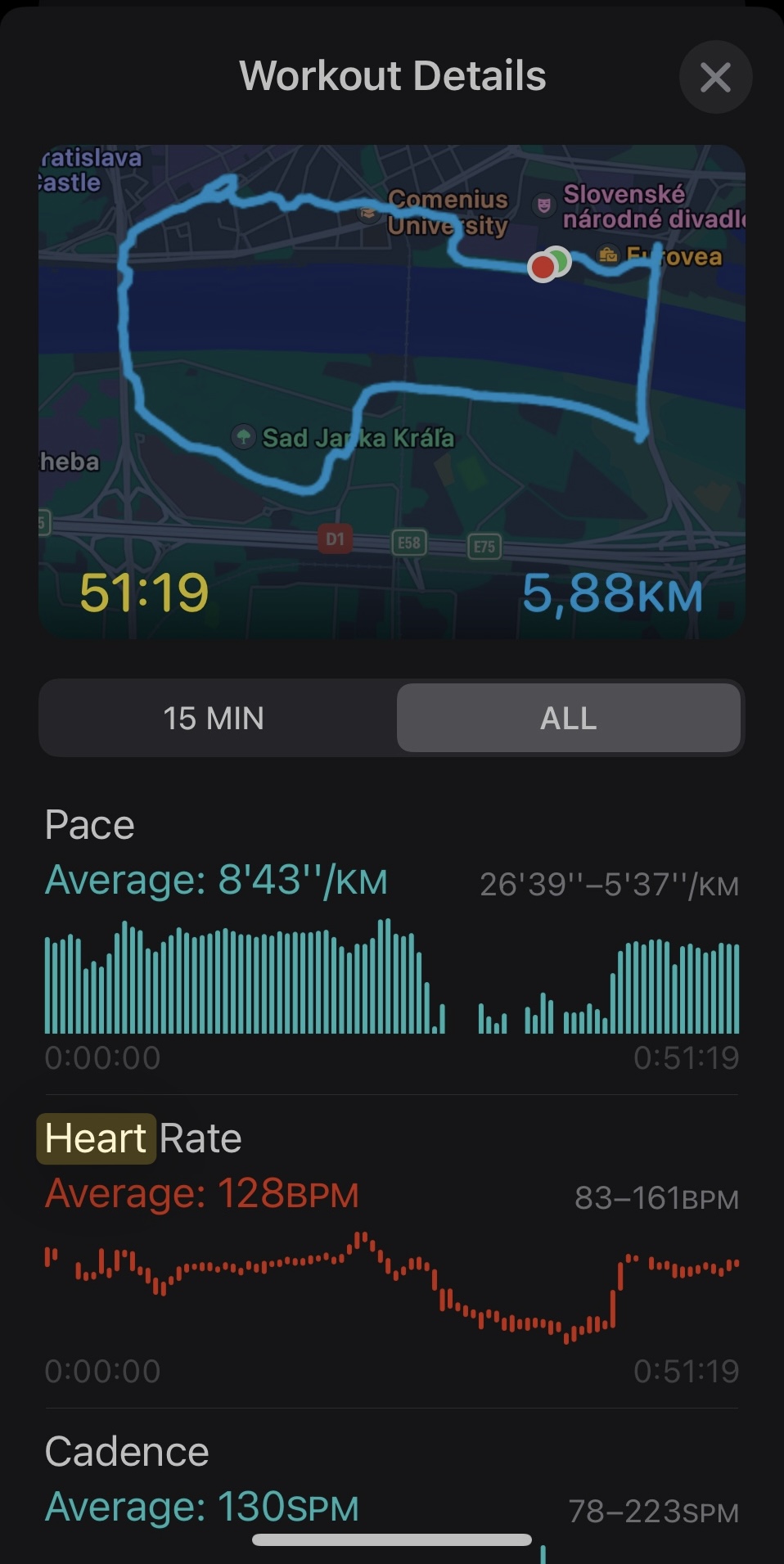Switch to the 15 MIN view
Screen dimensions: 784x1564
(214, 718)
